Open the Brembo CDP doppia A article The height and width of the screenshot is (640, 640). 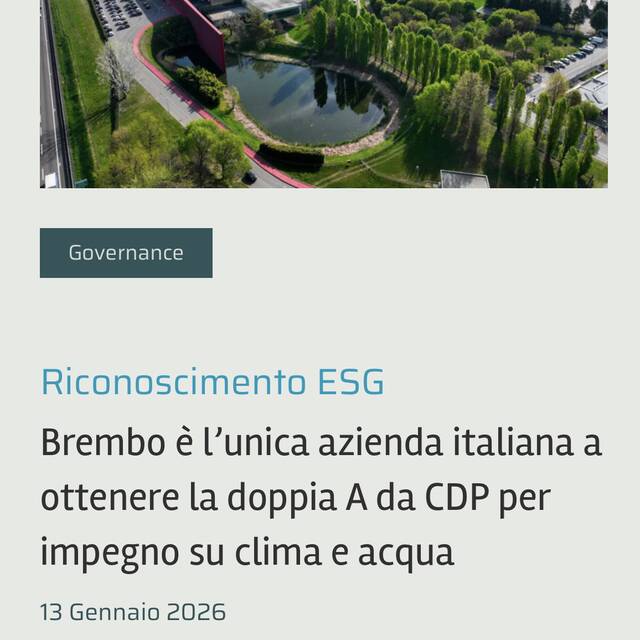click(320, 497)
